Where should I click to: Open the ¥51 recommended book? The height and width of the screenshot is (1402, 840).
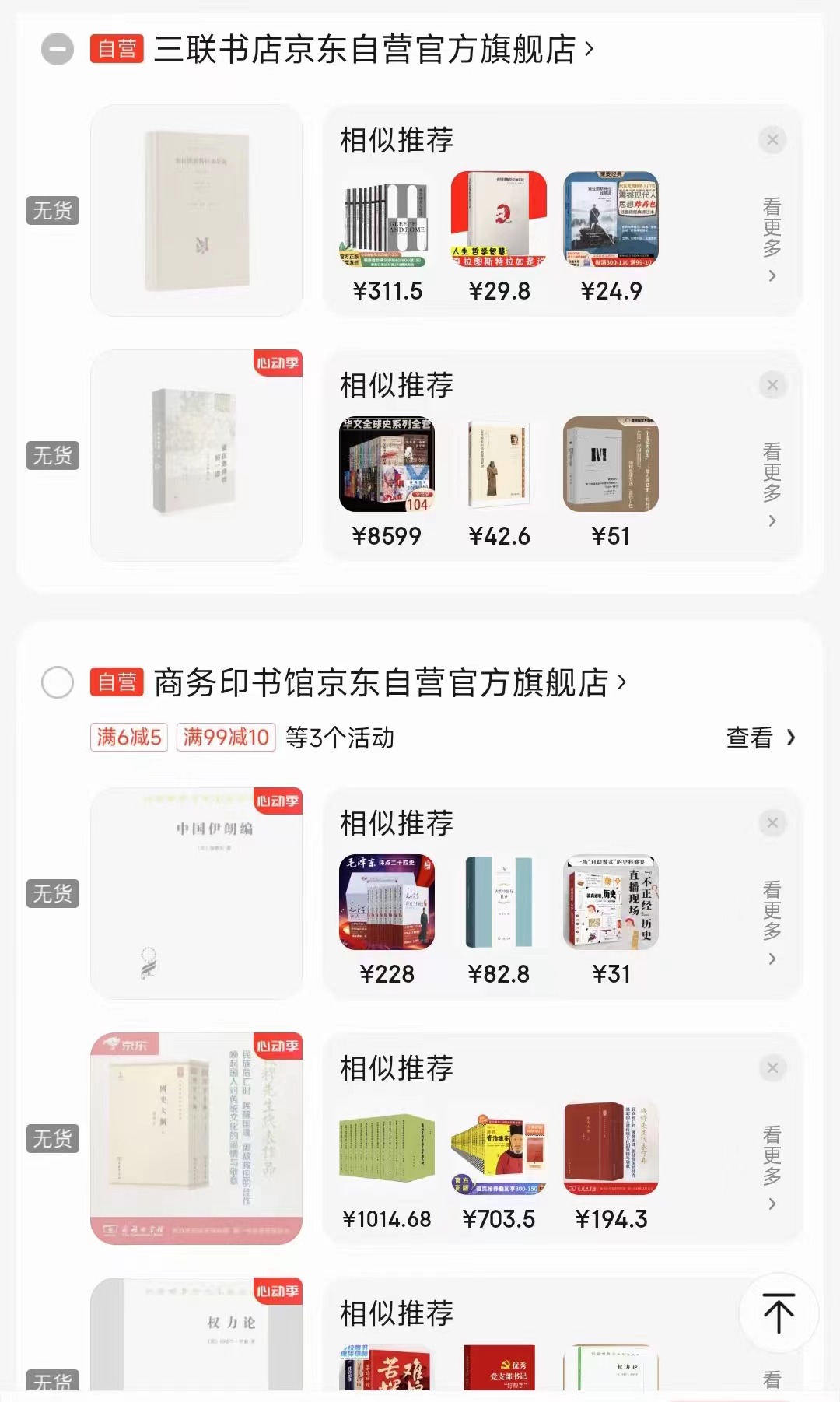point(611,464)
